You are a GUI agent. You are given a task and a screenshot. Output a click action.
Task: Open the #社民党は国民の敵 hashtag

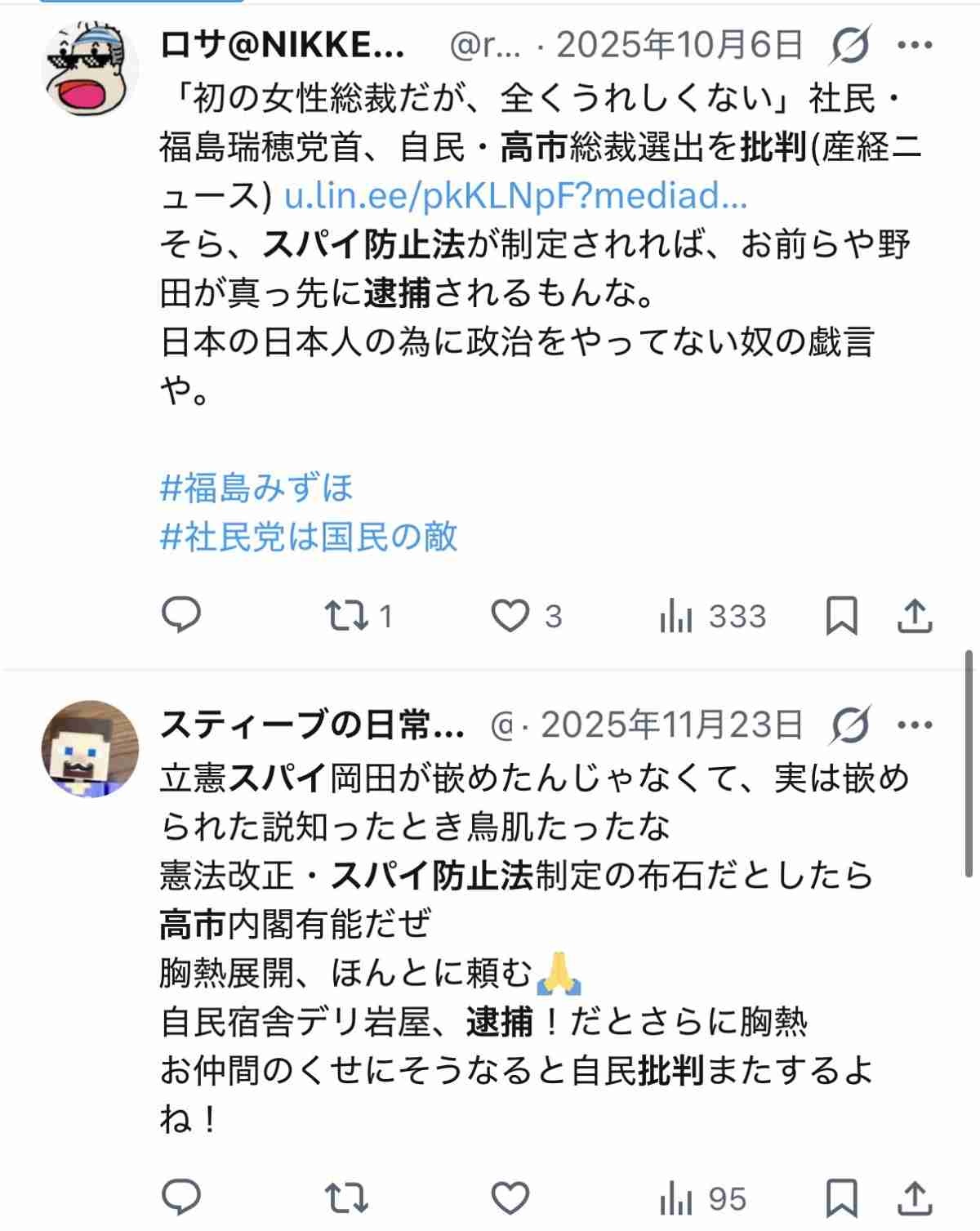[x=309, y=537]
